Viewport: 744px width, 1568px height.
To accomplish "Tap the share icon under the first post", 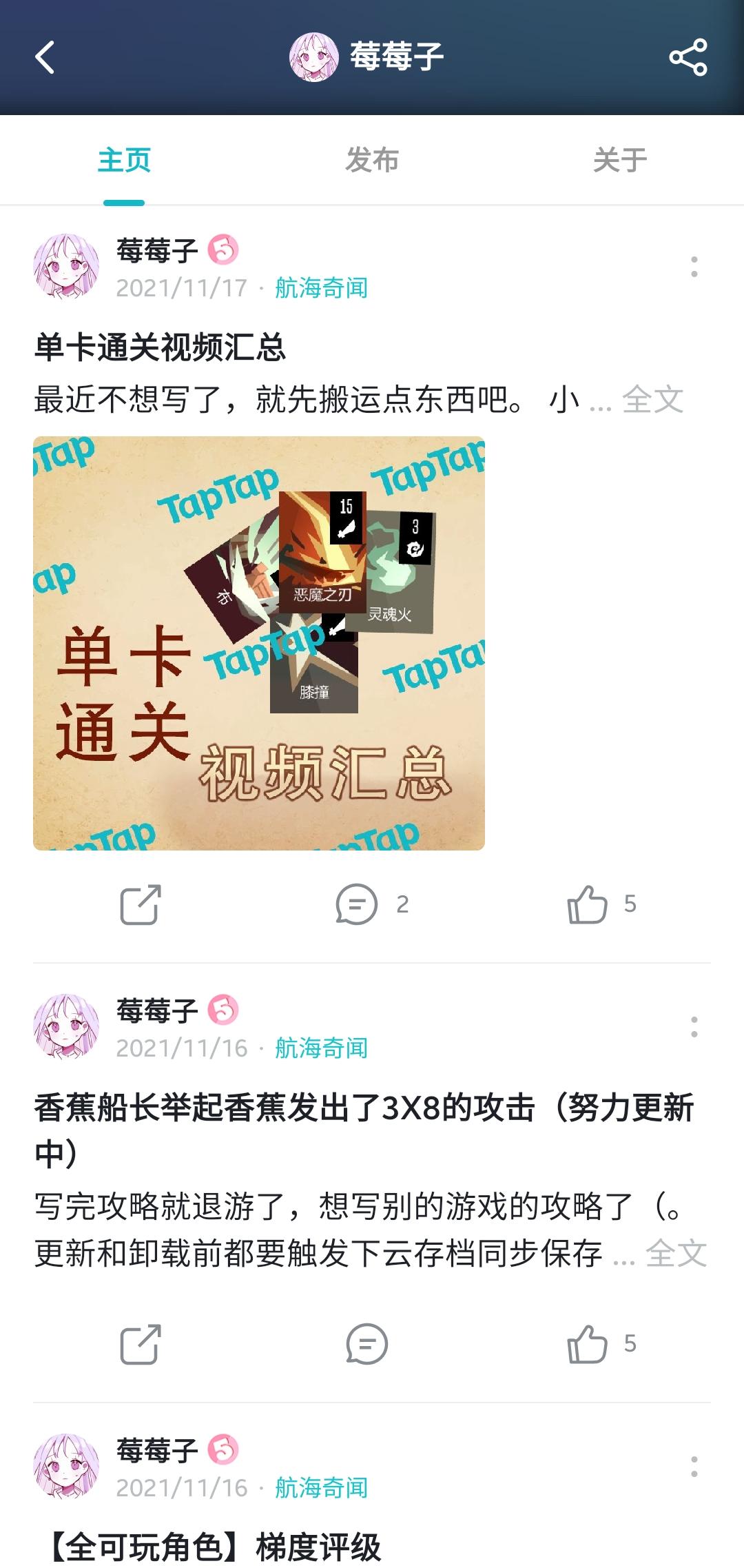I will point(141,905).
